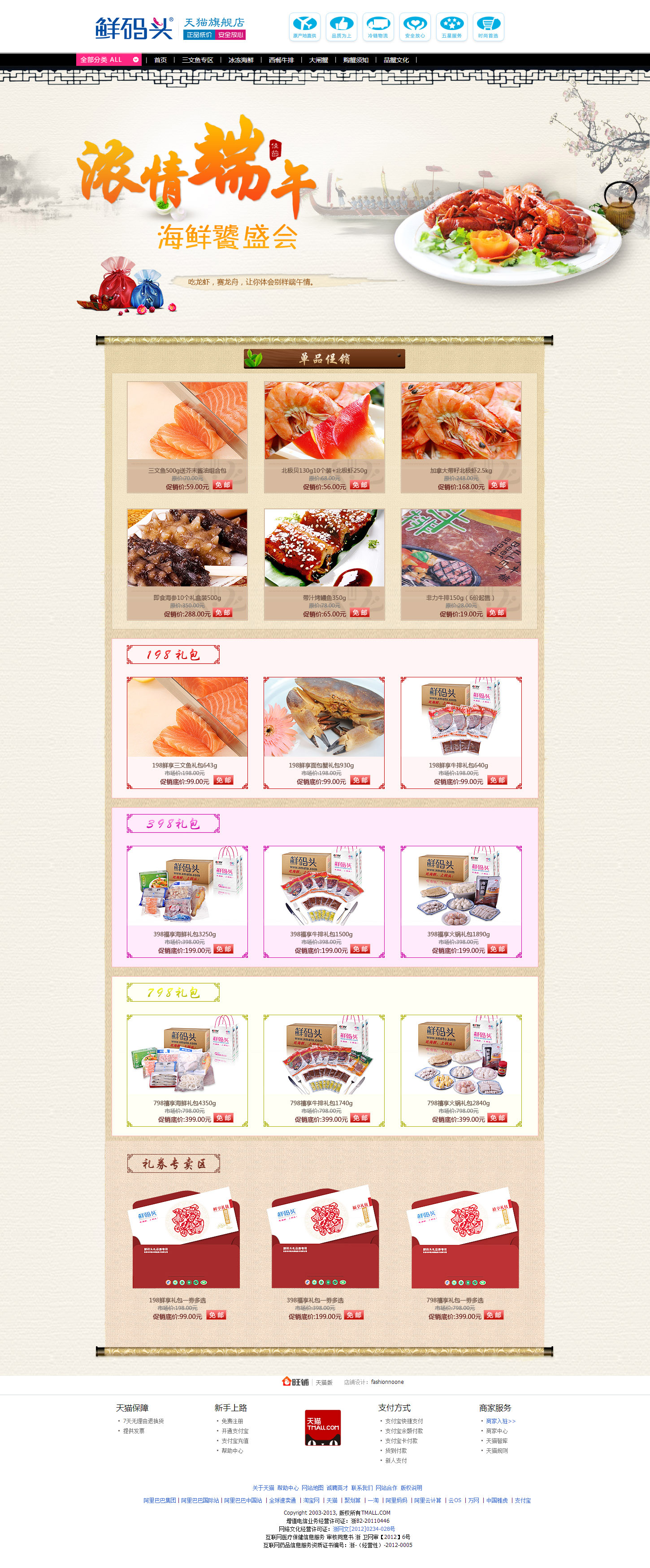Select 大闸蟹 in navigation bar

pos(318,60)
